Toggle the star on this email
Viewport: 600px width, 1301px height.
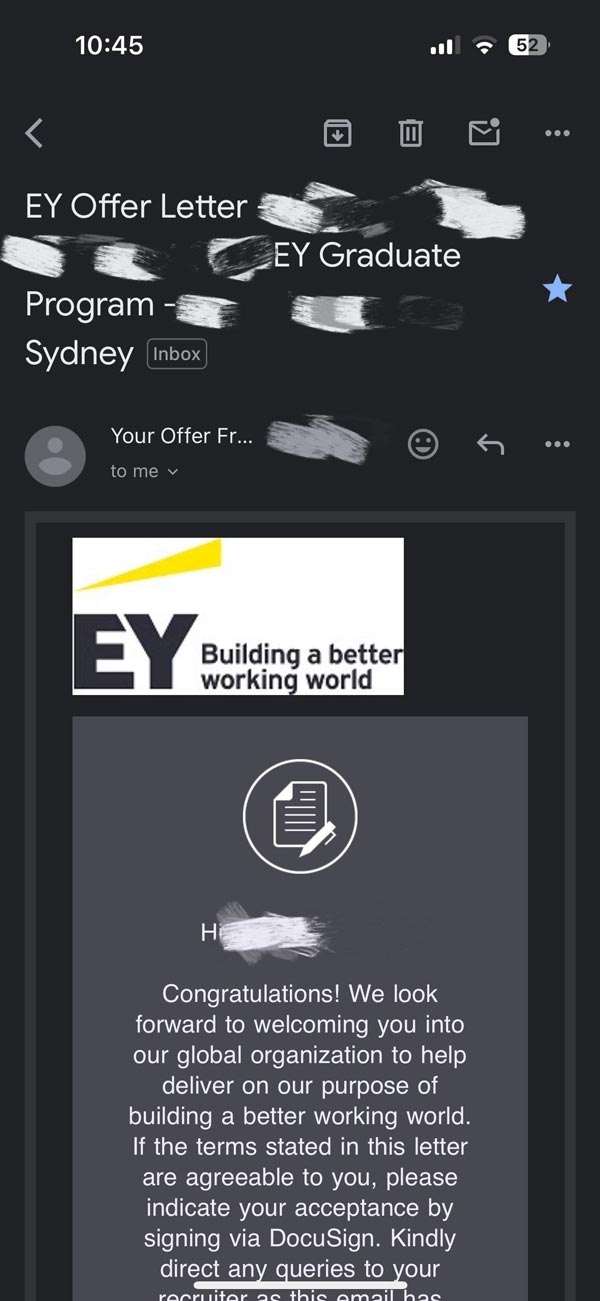tap(557, 290)
